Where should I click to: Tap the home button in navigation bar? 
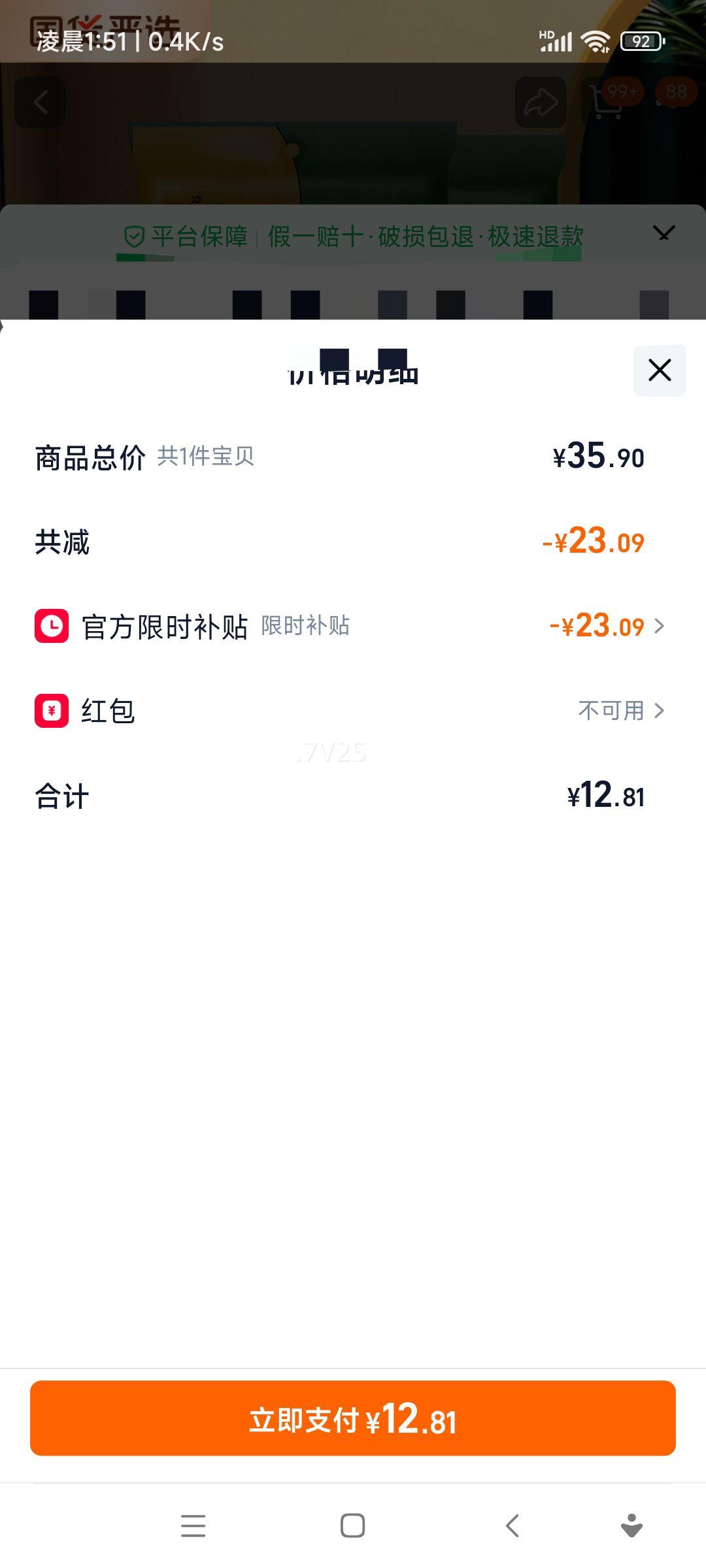(352, 1527)
